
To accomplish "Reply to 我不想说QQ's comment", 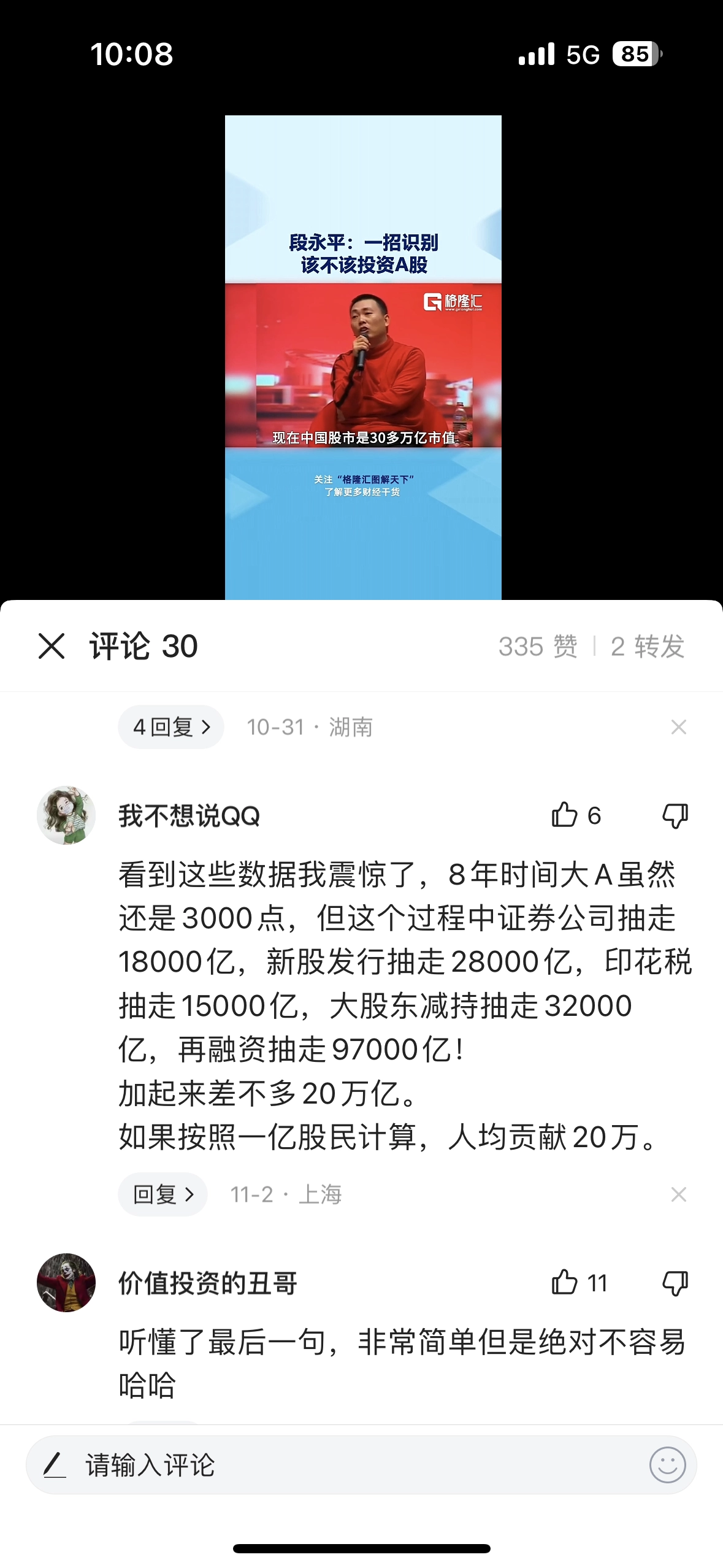I will click(x=163, y=1194).
